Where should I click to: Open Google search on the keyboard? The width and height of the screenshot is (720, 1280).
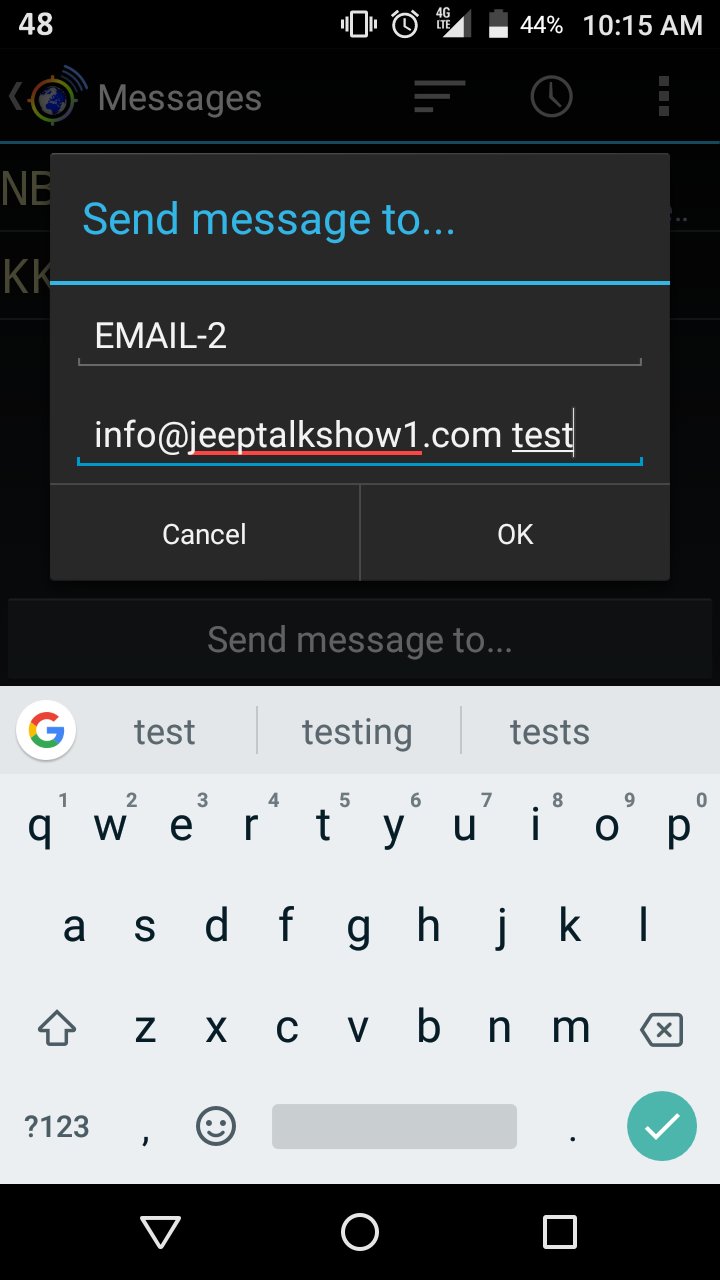click(46, 732)
